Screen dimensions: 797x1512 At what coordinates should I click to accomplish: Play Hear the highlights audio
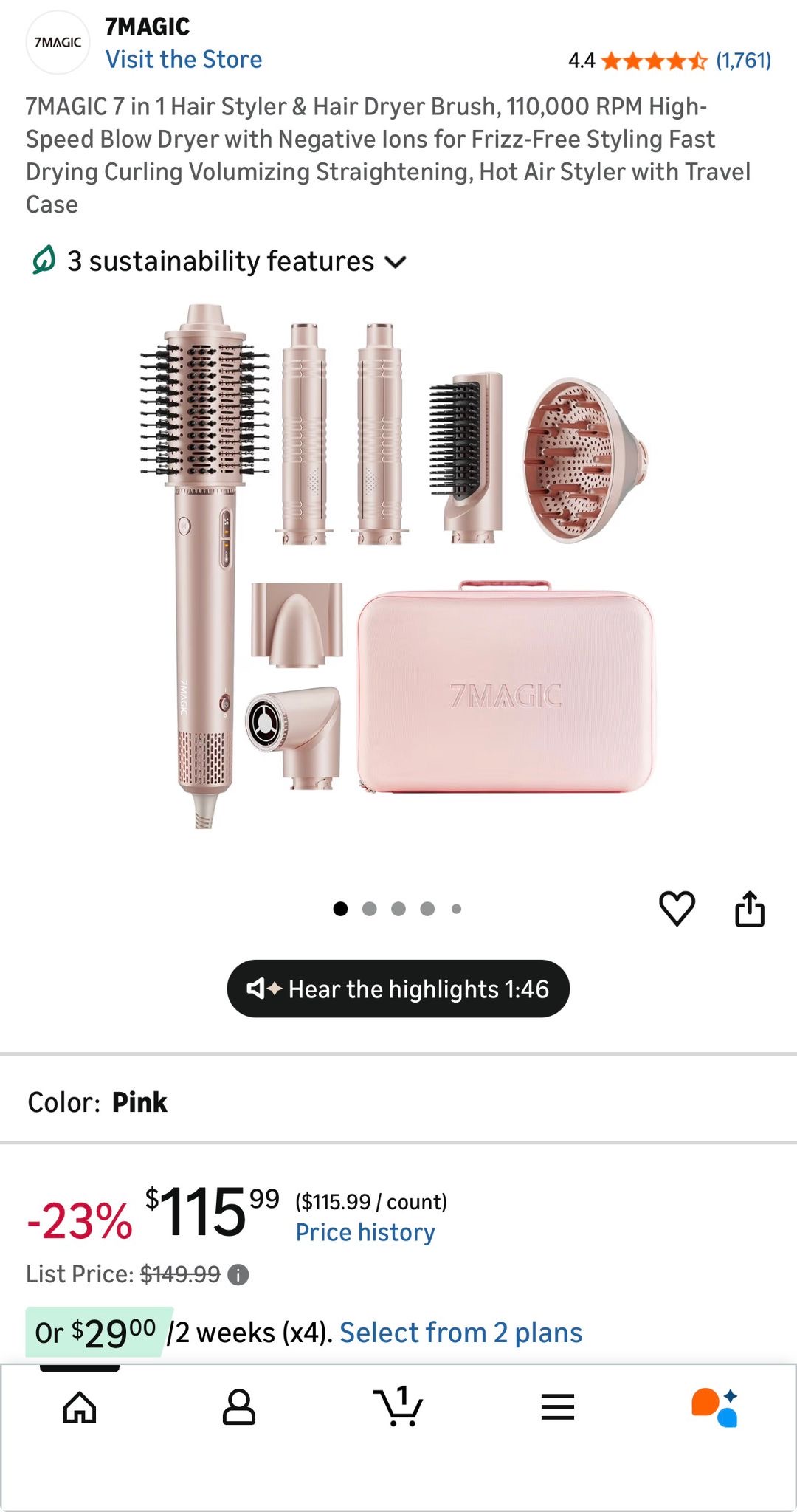coord(398,989)
